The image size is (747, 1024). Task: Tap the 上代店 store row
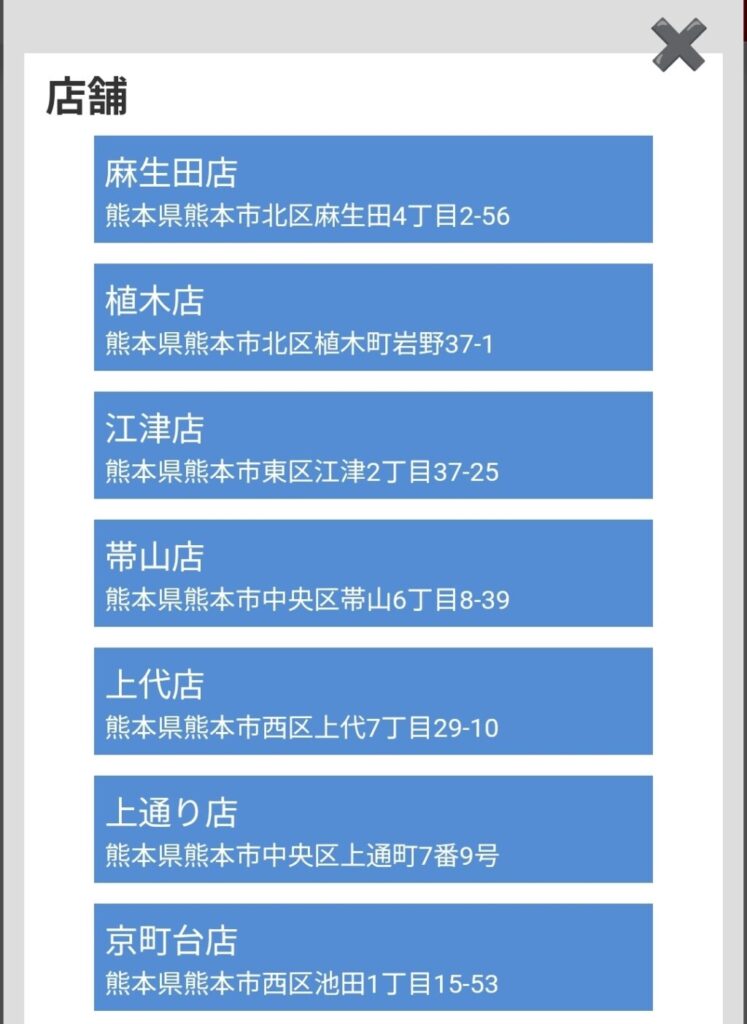point(373,701)
